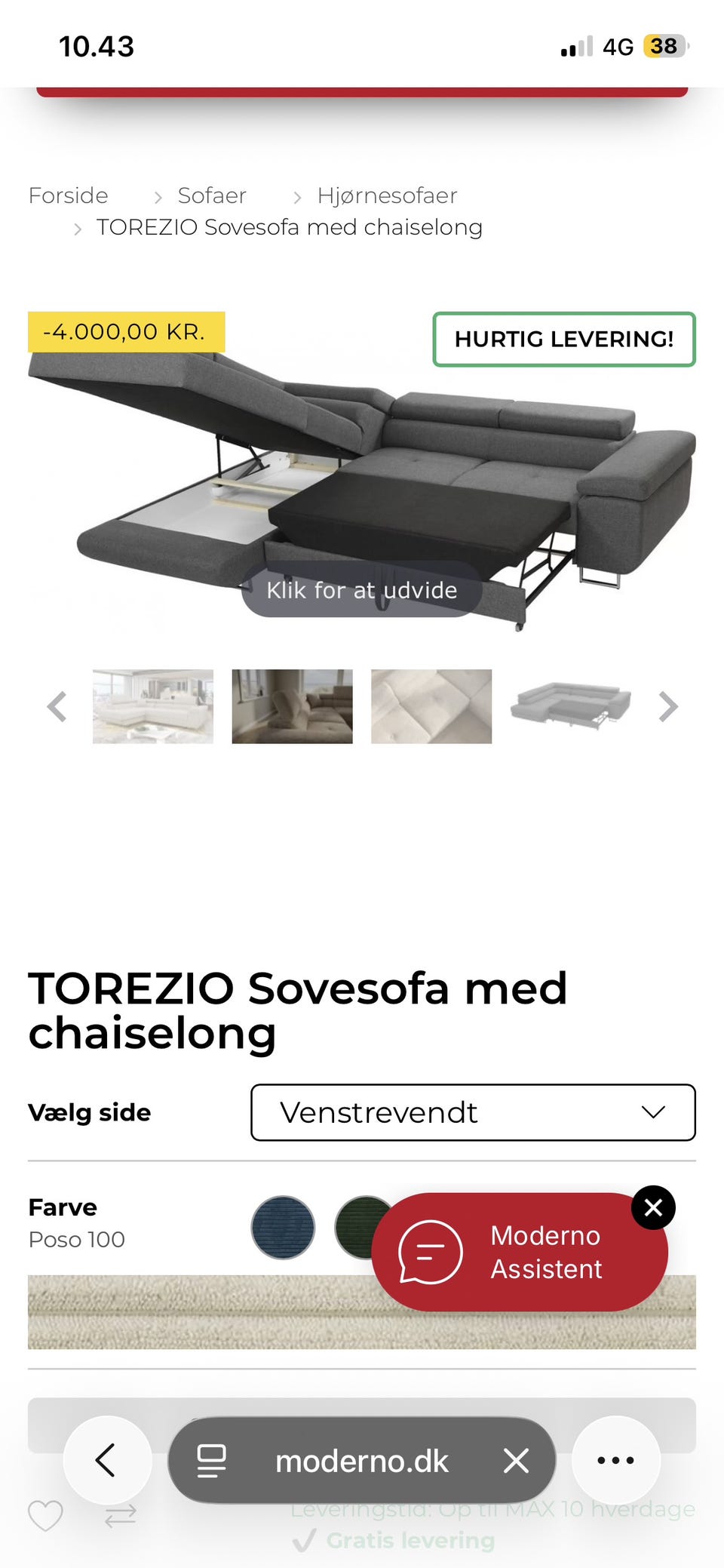Dismiss the Moderno Assistent bubble
This screenshot has height=1568, width=724.
pos(653,1207)
